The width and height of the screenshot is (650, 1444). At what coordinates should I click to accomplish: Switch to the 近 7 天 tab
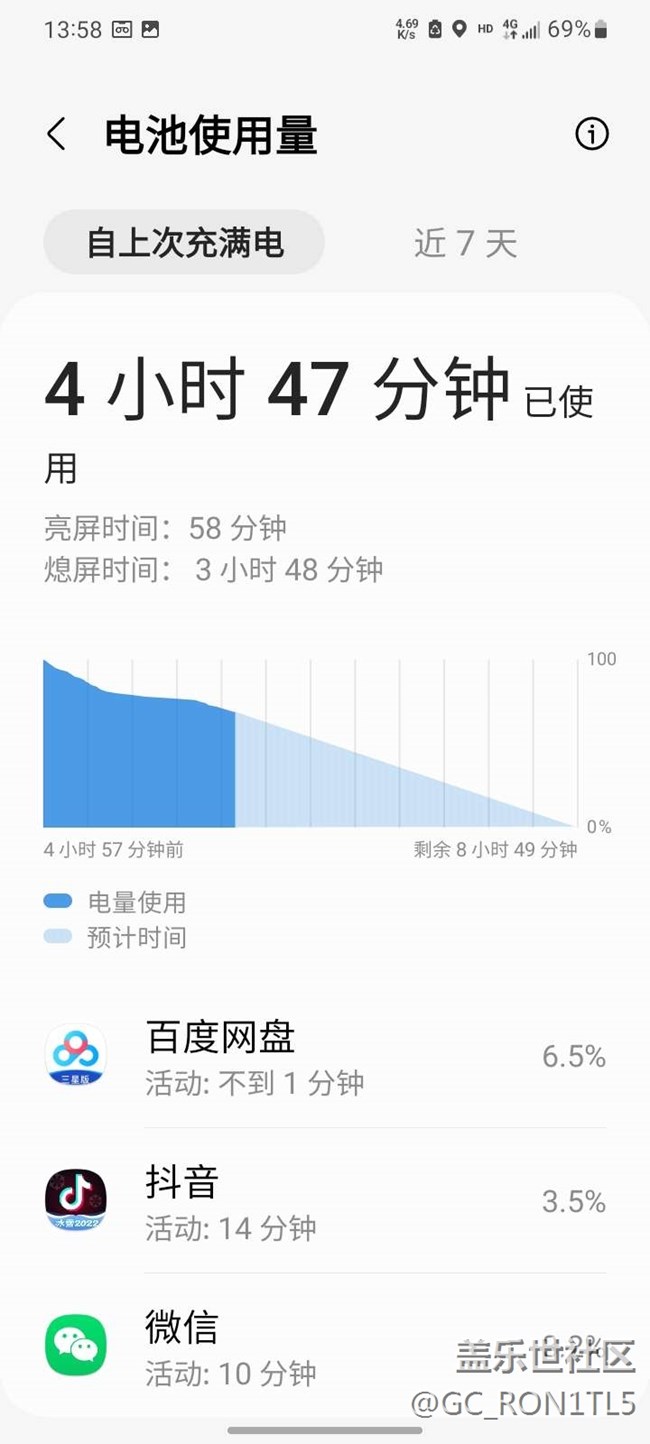(465, 243)
